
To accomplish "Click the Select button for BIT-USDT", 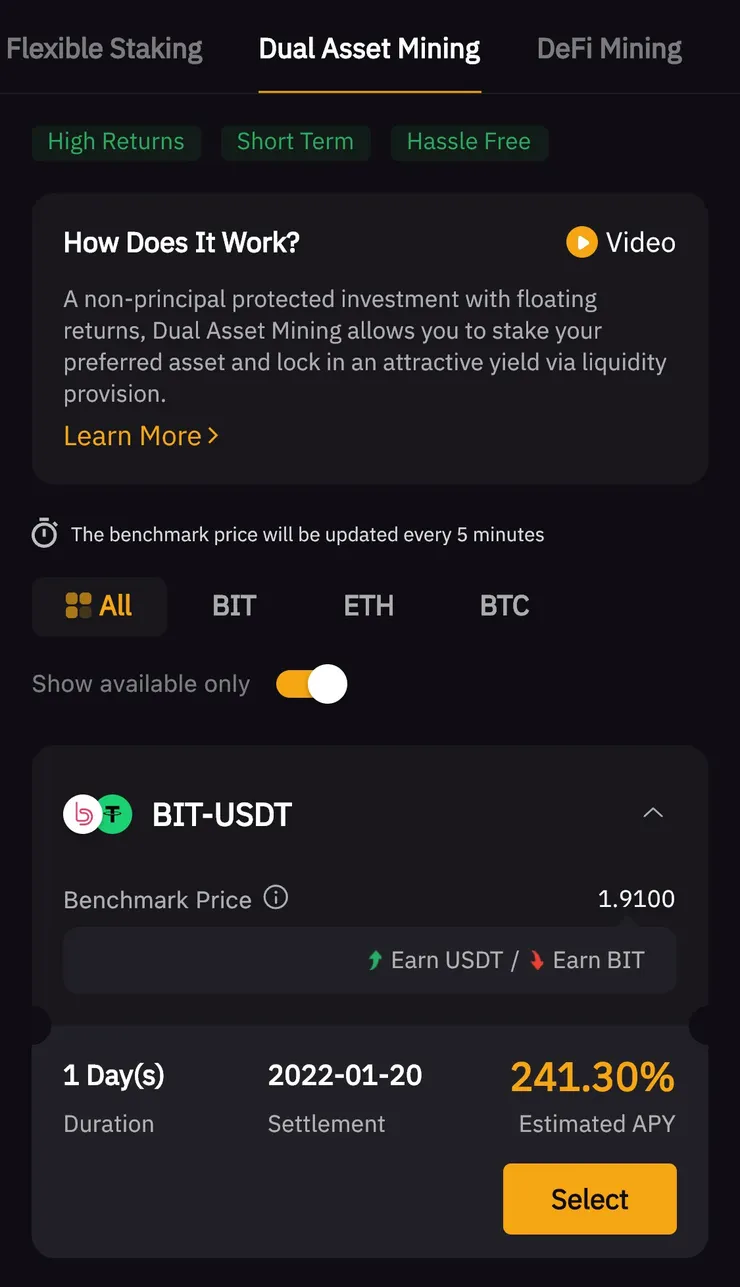I will pos(589,1198).
